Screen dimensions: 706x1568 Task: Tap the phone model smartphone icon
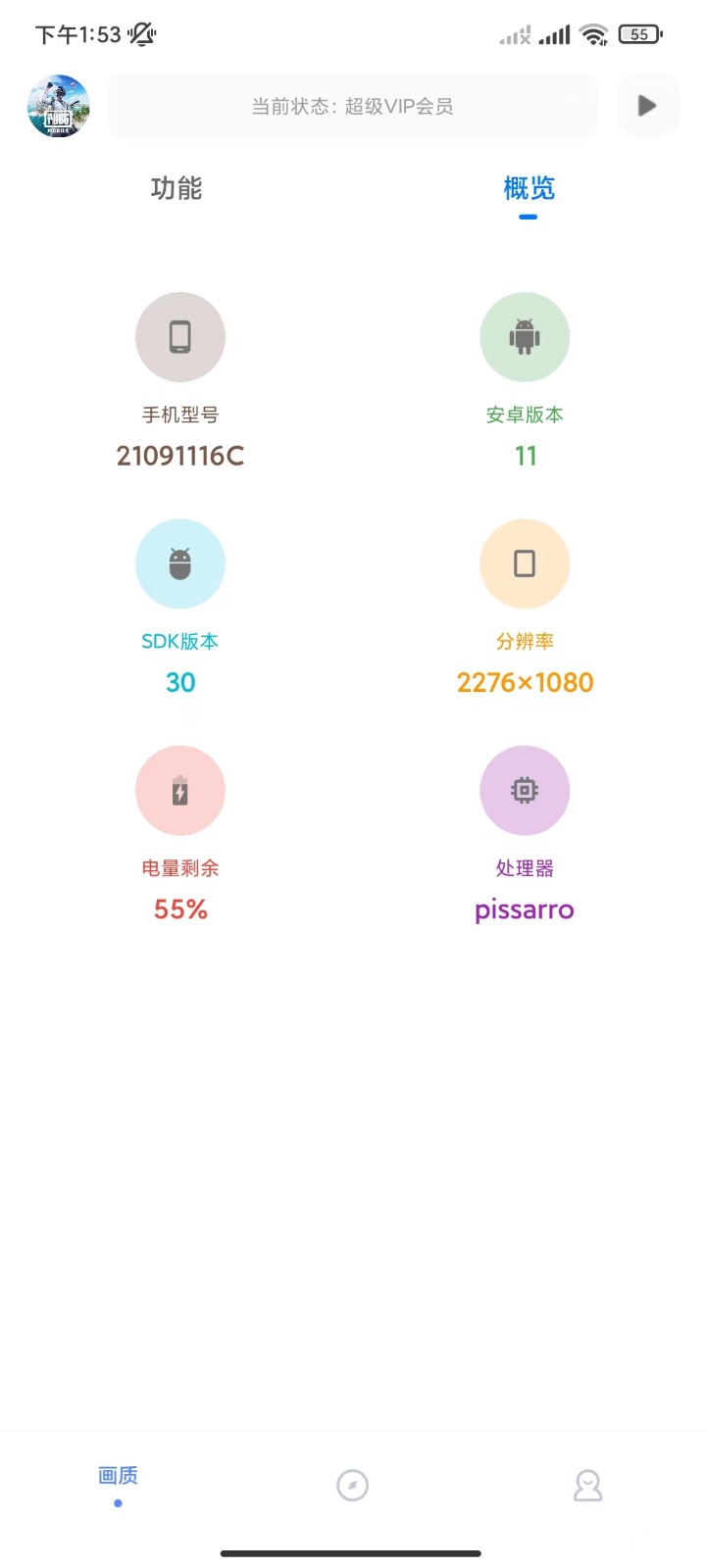tap(180, 336)
